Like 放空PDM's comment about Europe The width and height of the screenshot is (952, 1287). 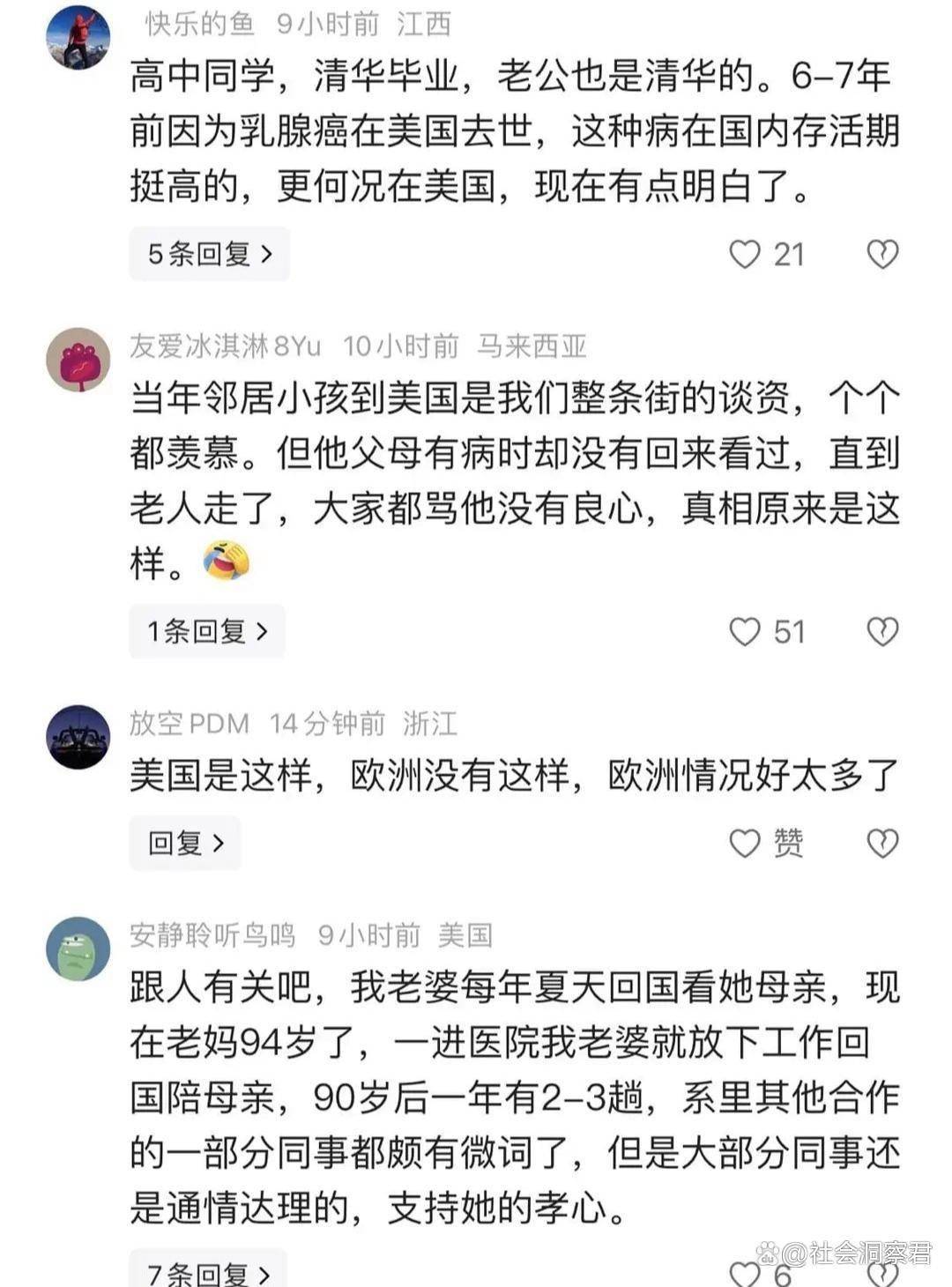[745, 844]
